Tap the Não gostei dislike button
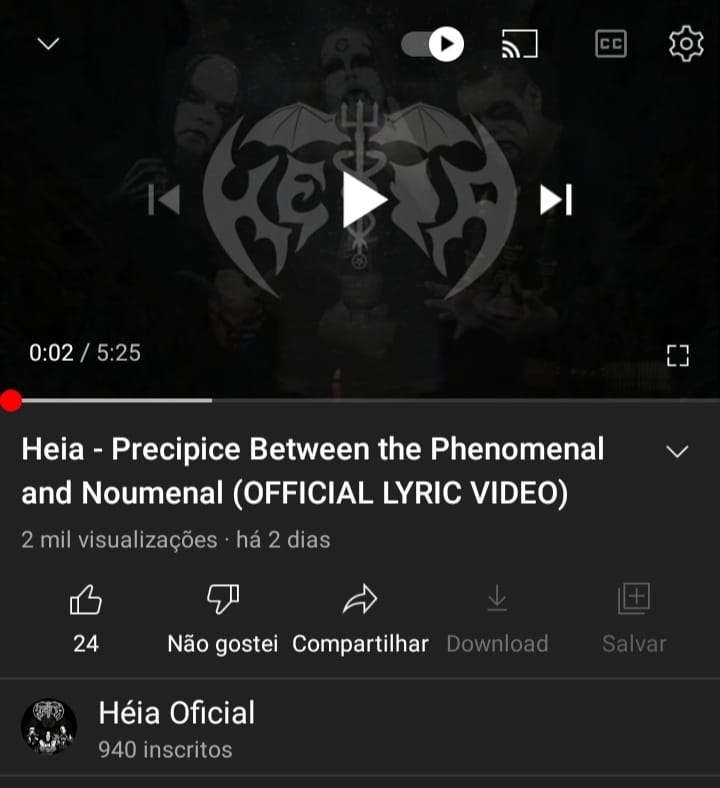720x788 pixels. [x=222, y=615]
